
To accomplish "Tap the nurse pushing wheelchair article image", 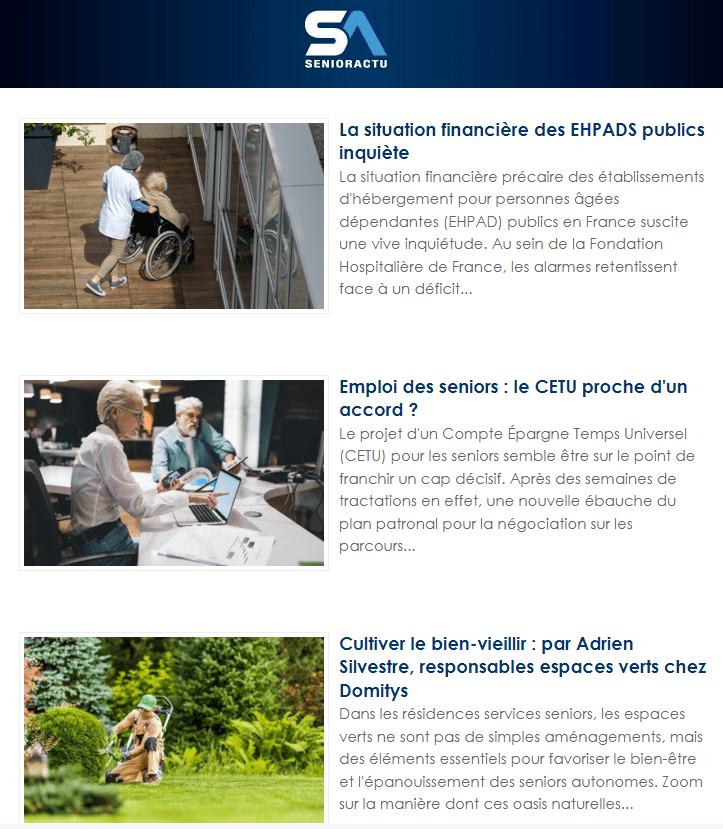I will 174,216.
